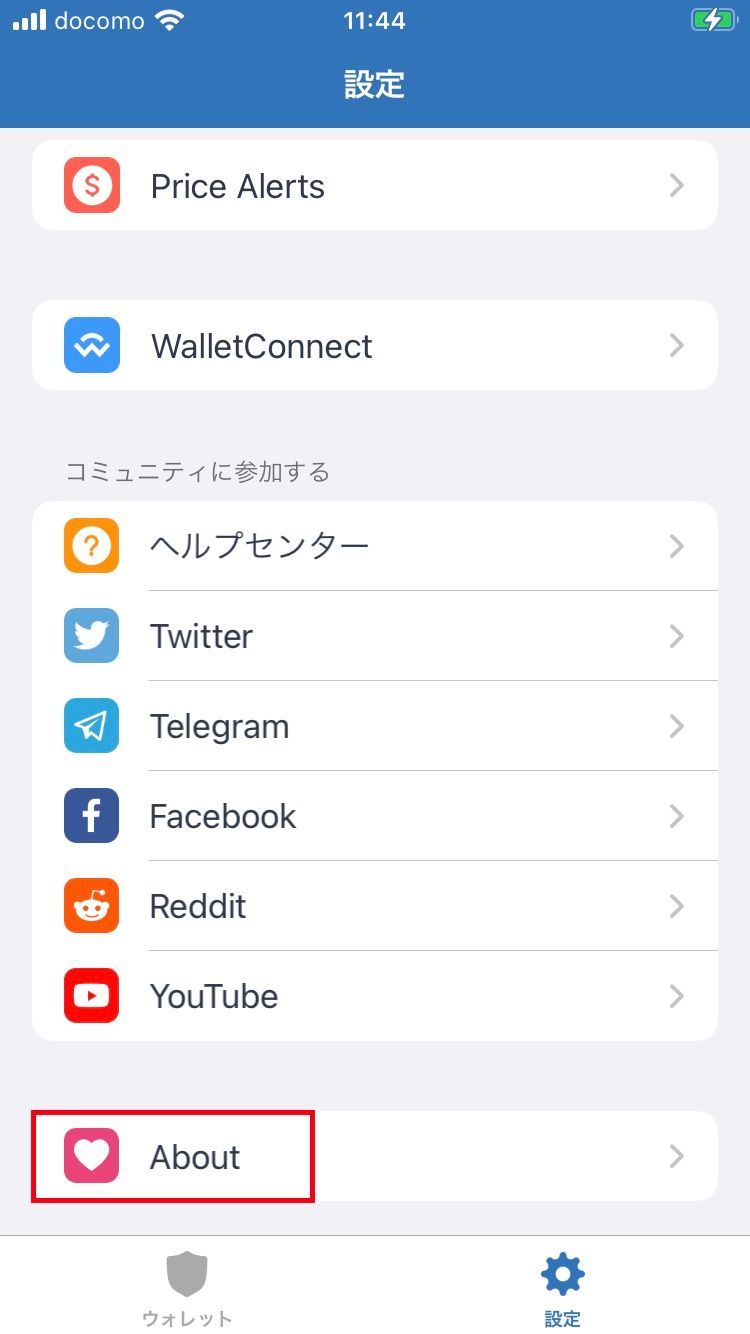Open ヘルプセンター help center

click(374, 546)
